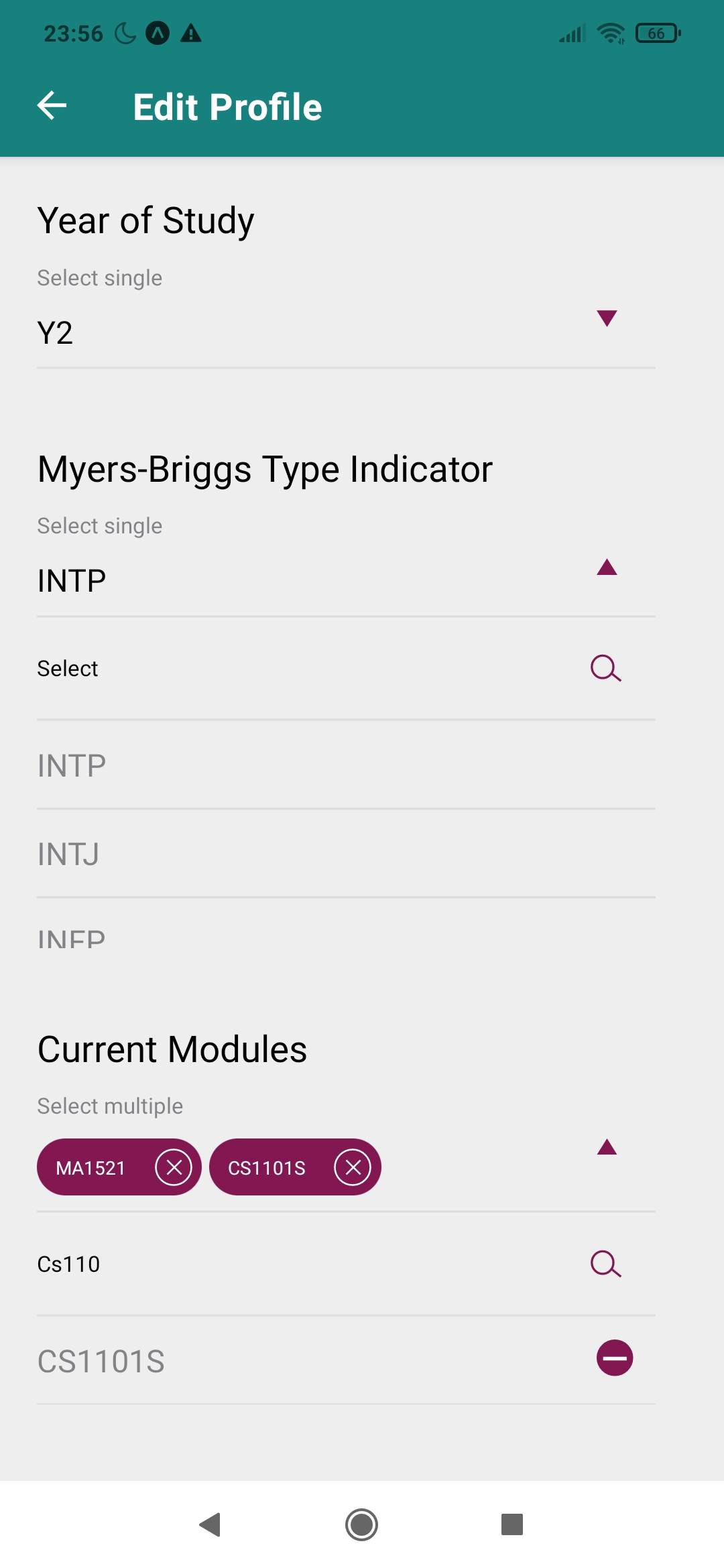Open recent apps from the navigation bar
Image resolution: width=724 pixels, height=1568 pixels.
tap(511, 1524)
